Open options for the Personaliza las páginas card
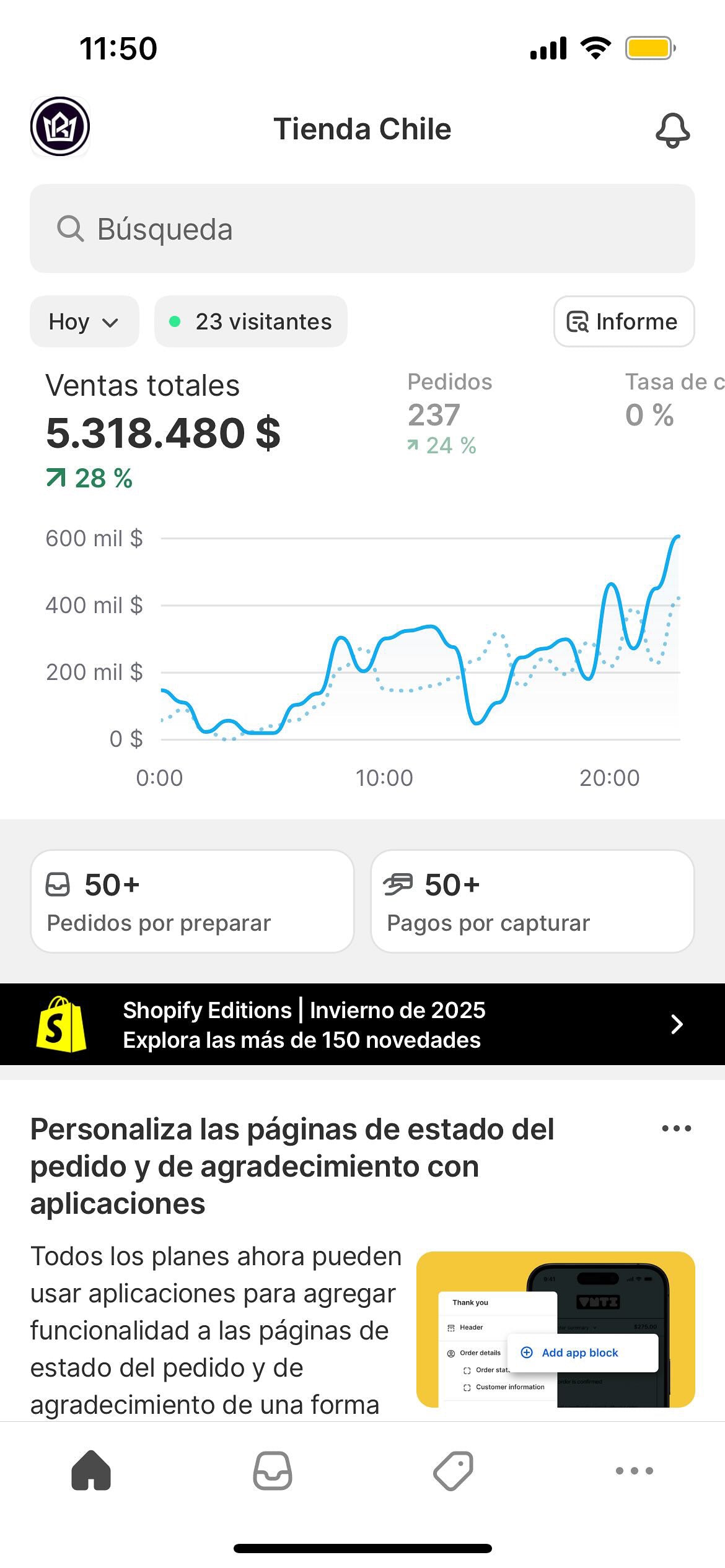The width and height of the screenshot is (725, 1568). tap(676, 1128)
